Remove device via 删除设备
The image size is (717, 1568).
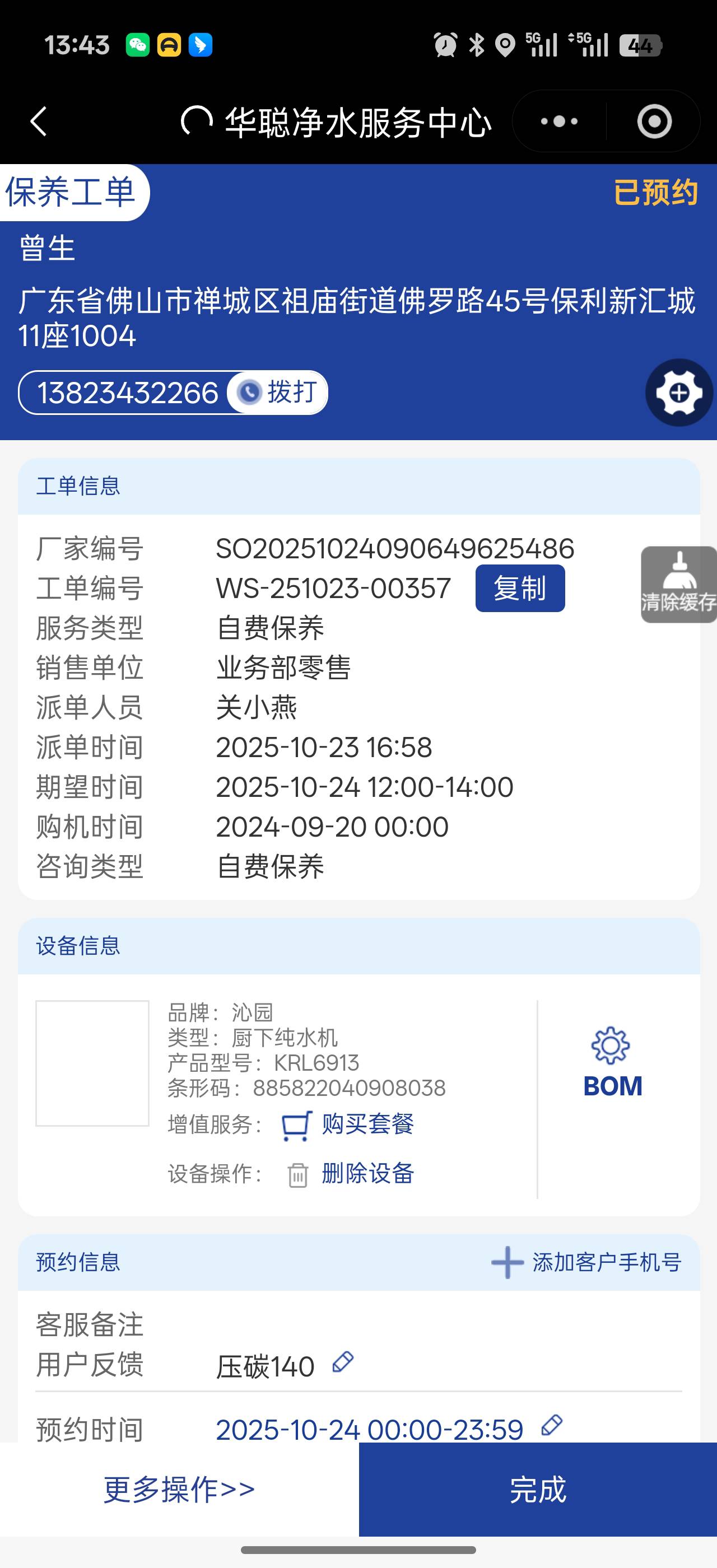(351, 1174)
